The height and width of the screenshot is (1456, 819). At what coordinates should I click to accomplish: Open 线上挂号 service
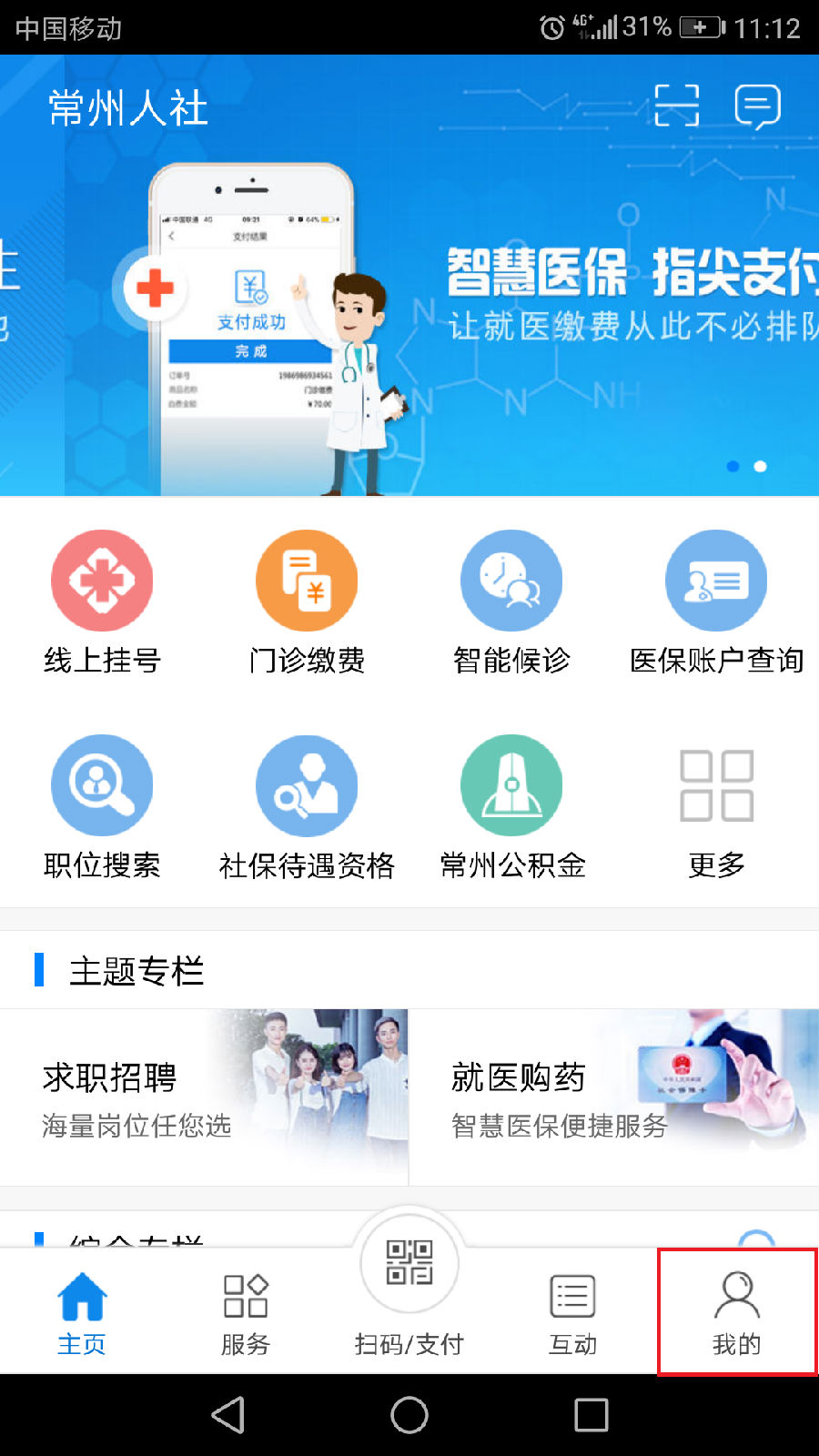click(102, 602)
